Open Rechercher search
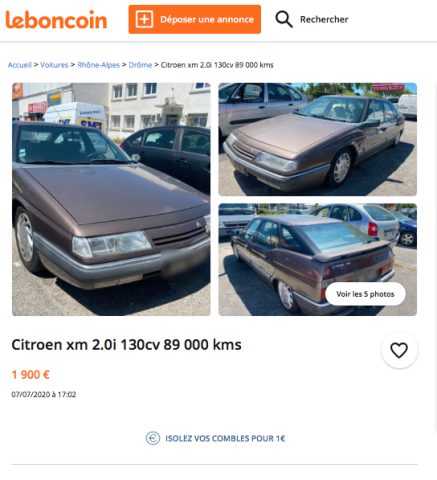Image resolution: width=437 pixels, height=480 pixels. (x=312, y=19)
